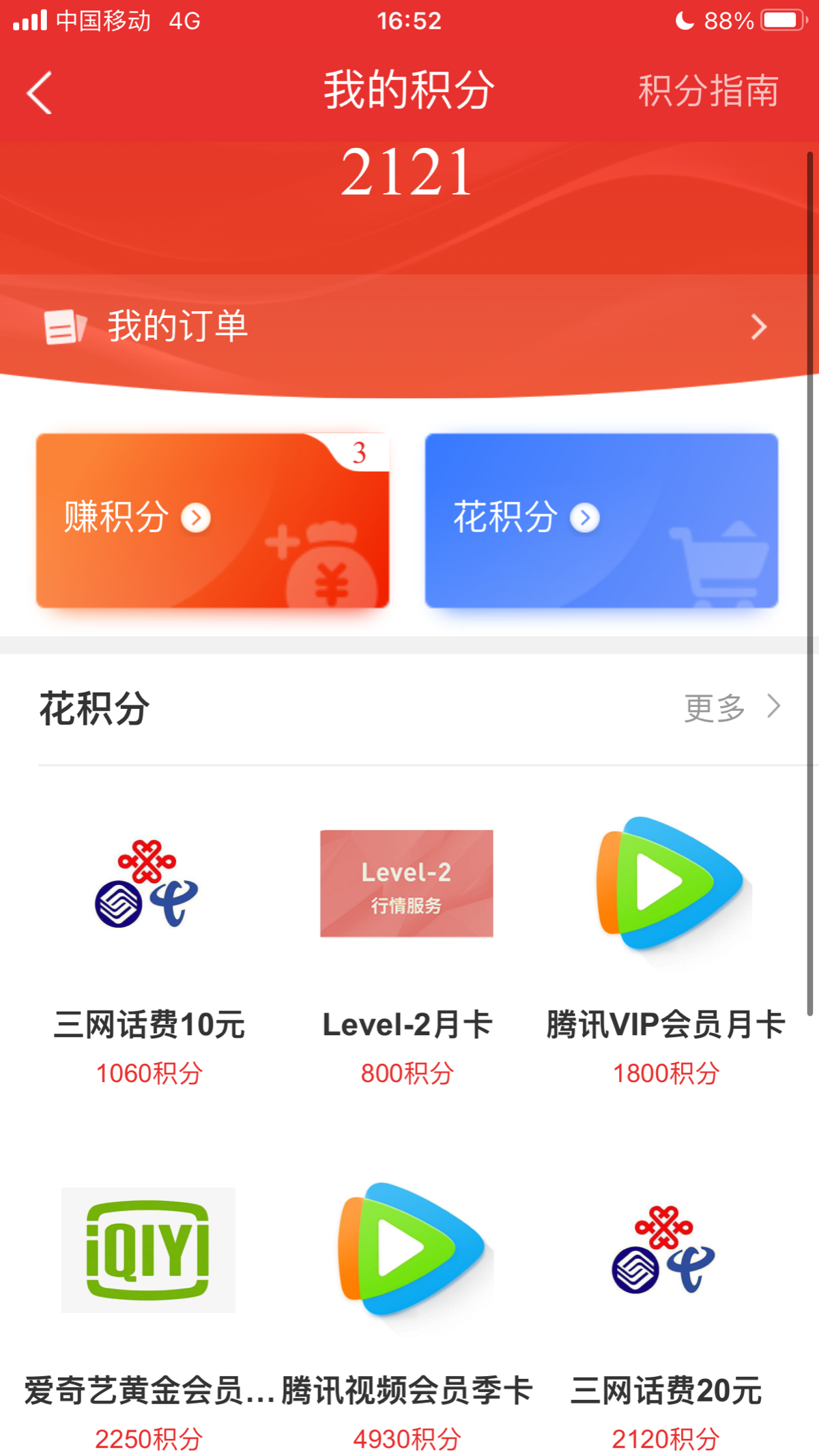
Task: Open the blue 花积分 spend points card
Action: 601,520
